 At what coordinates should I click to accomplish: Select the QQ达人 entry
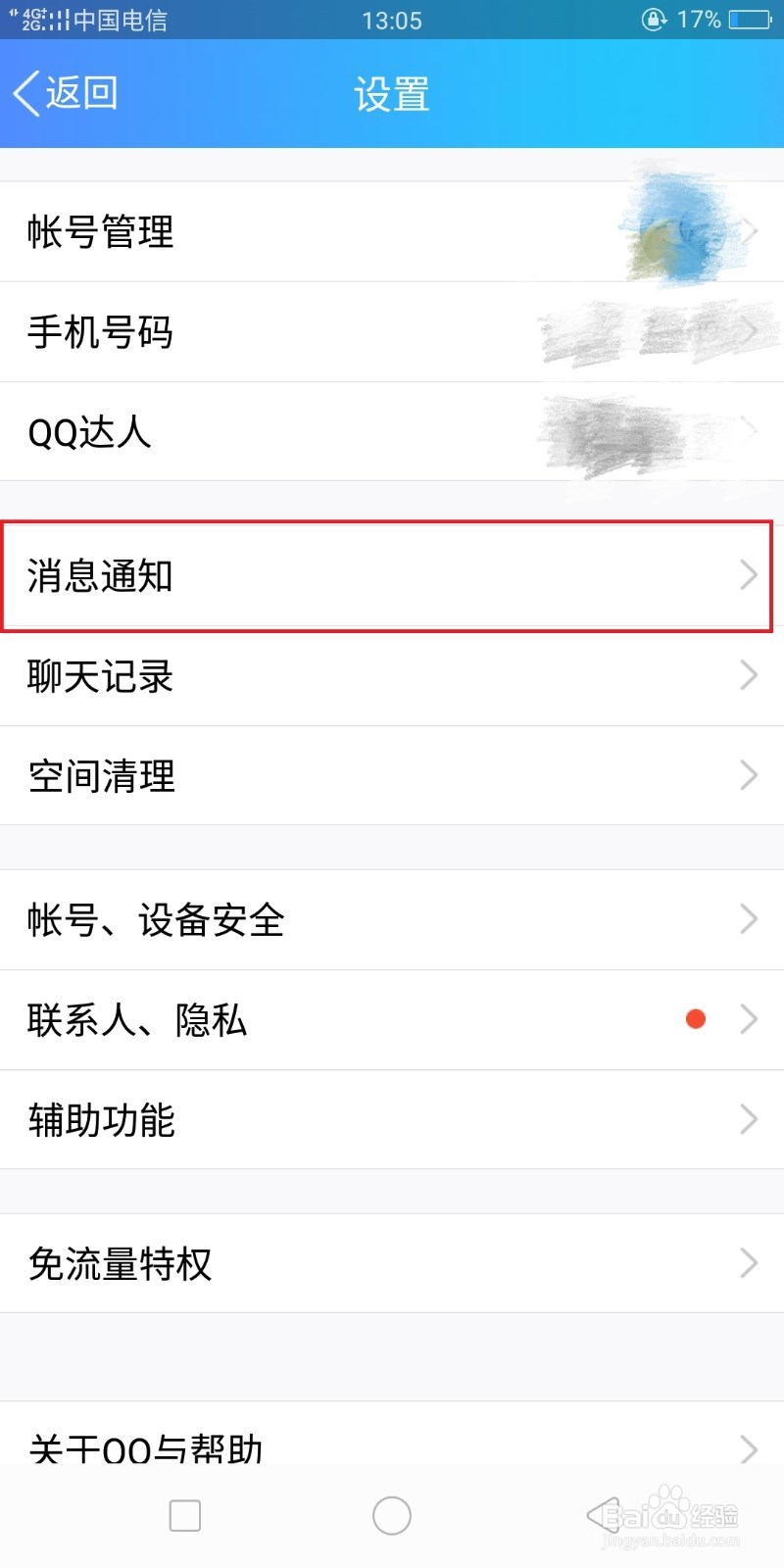(x=392, y=431)
